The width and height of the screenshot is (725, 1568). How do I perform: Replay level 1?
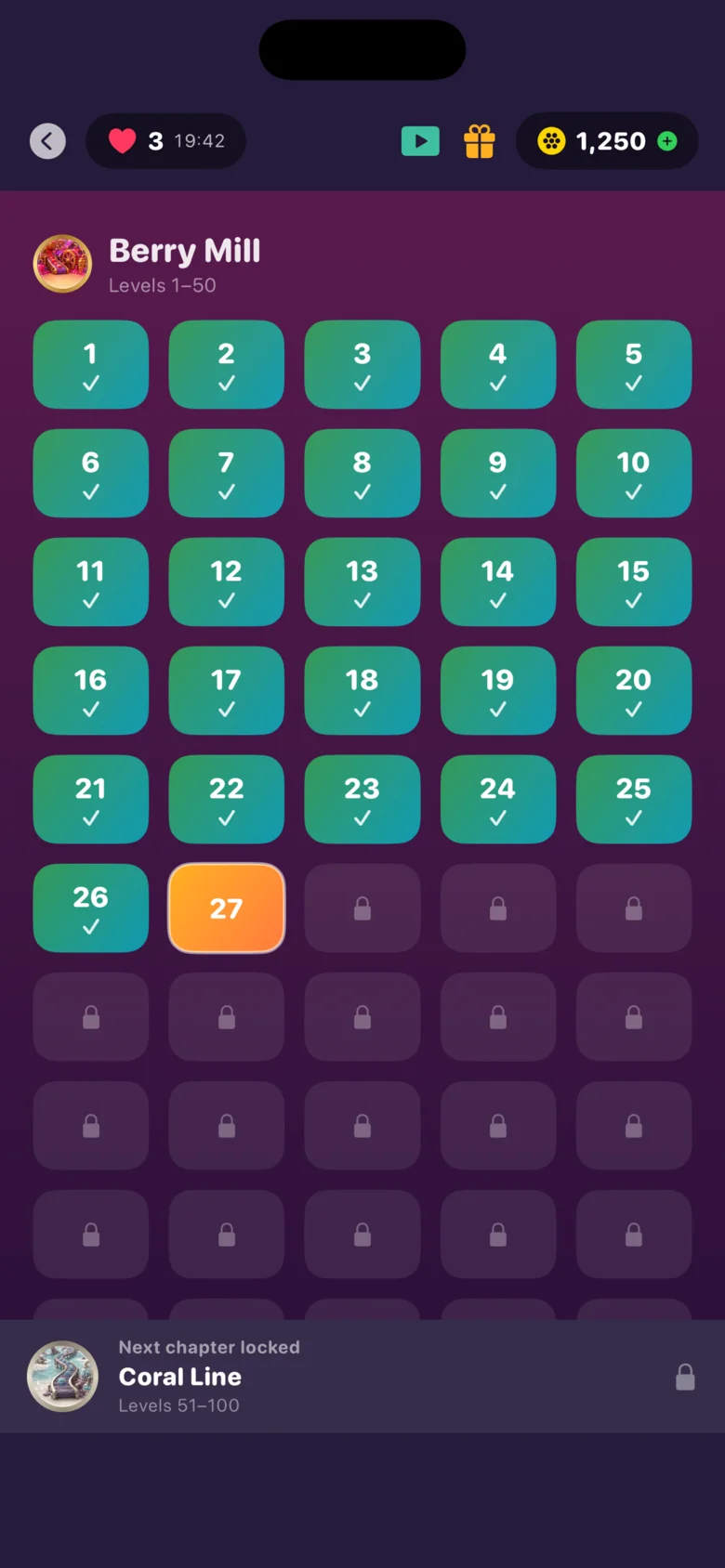(91, 365)
